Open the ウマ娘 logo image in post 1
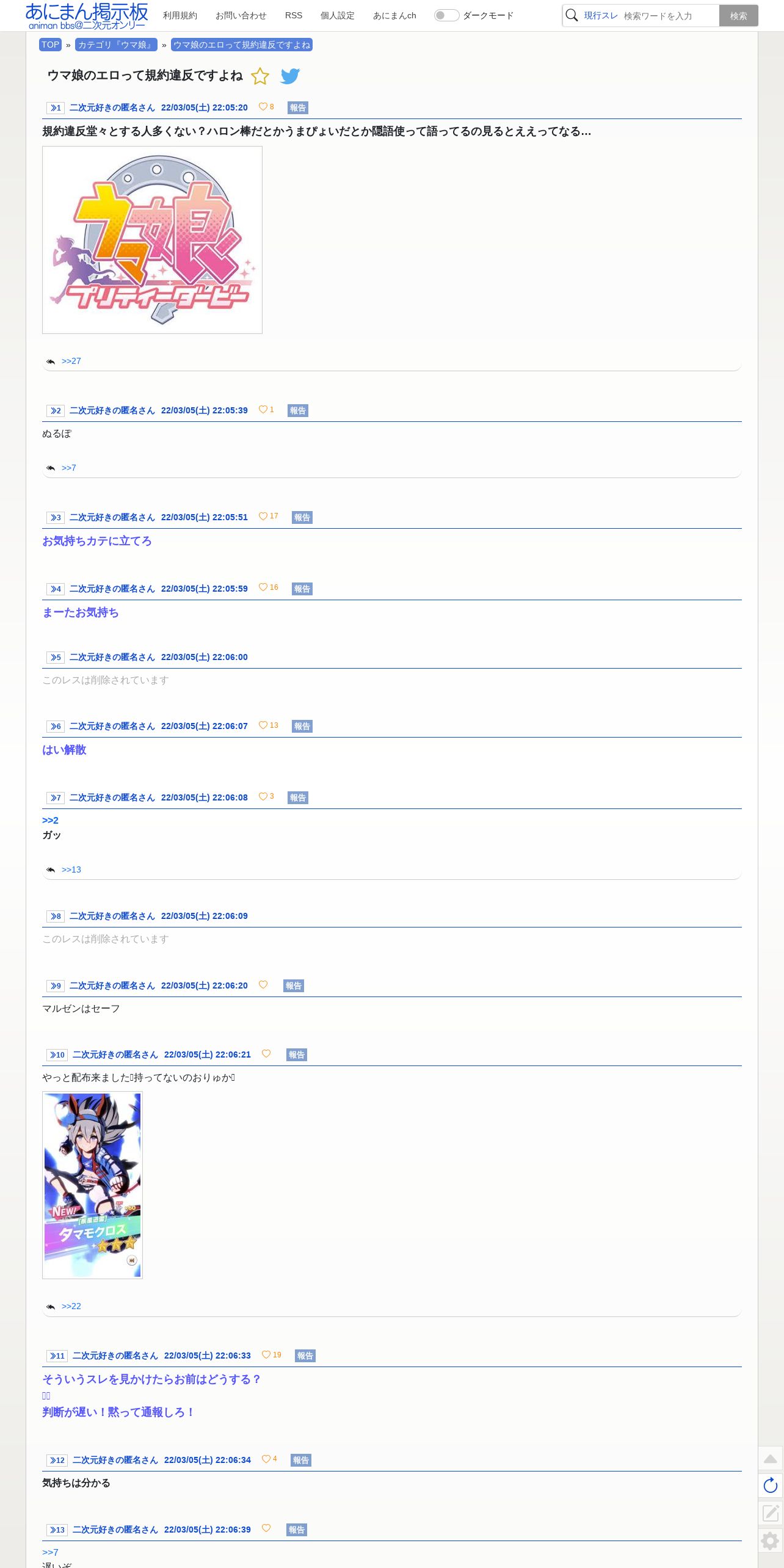 (152, 240)
